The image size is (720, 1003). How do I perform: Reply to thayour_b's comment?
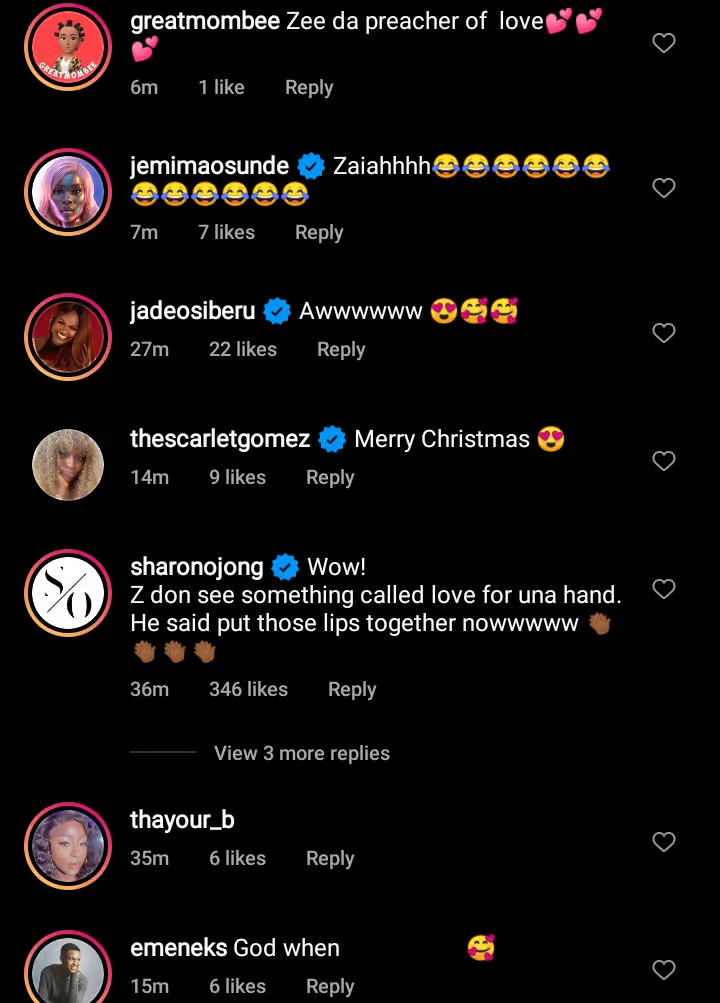pos(329,858)
